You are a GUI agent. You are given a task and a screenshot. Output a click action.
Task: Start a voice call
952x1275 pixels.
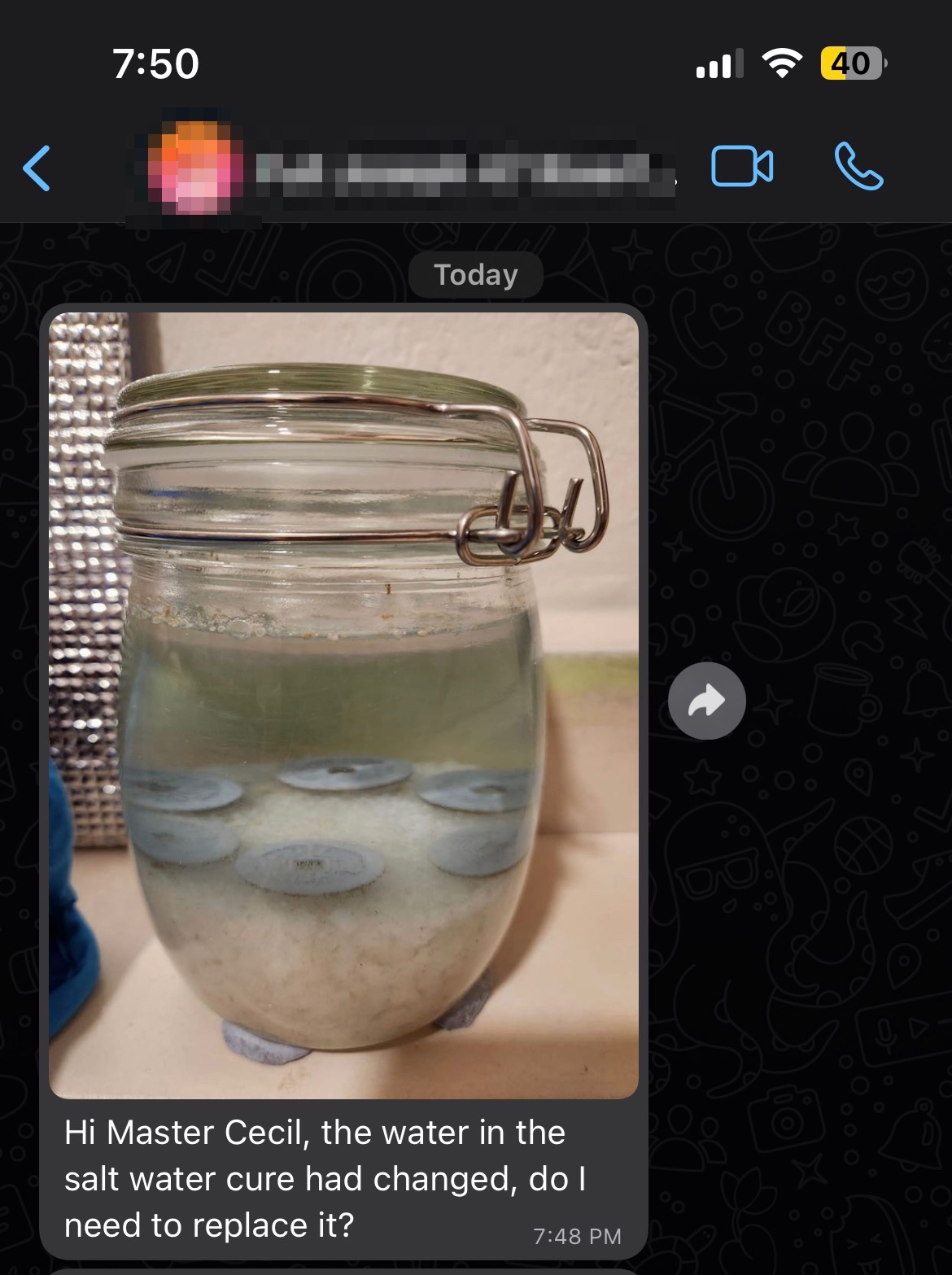tap(858, 167)
